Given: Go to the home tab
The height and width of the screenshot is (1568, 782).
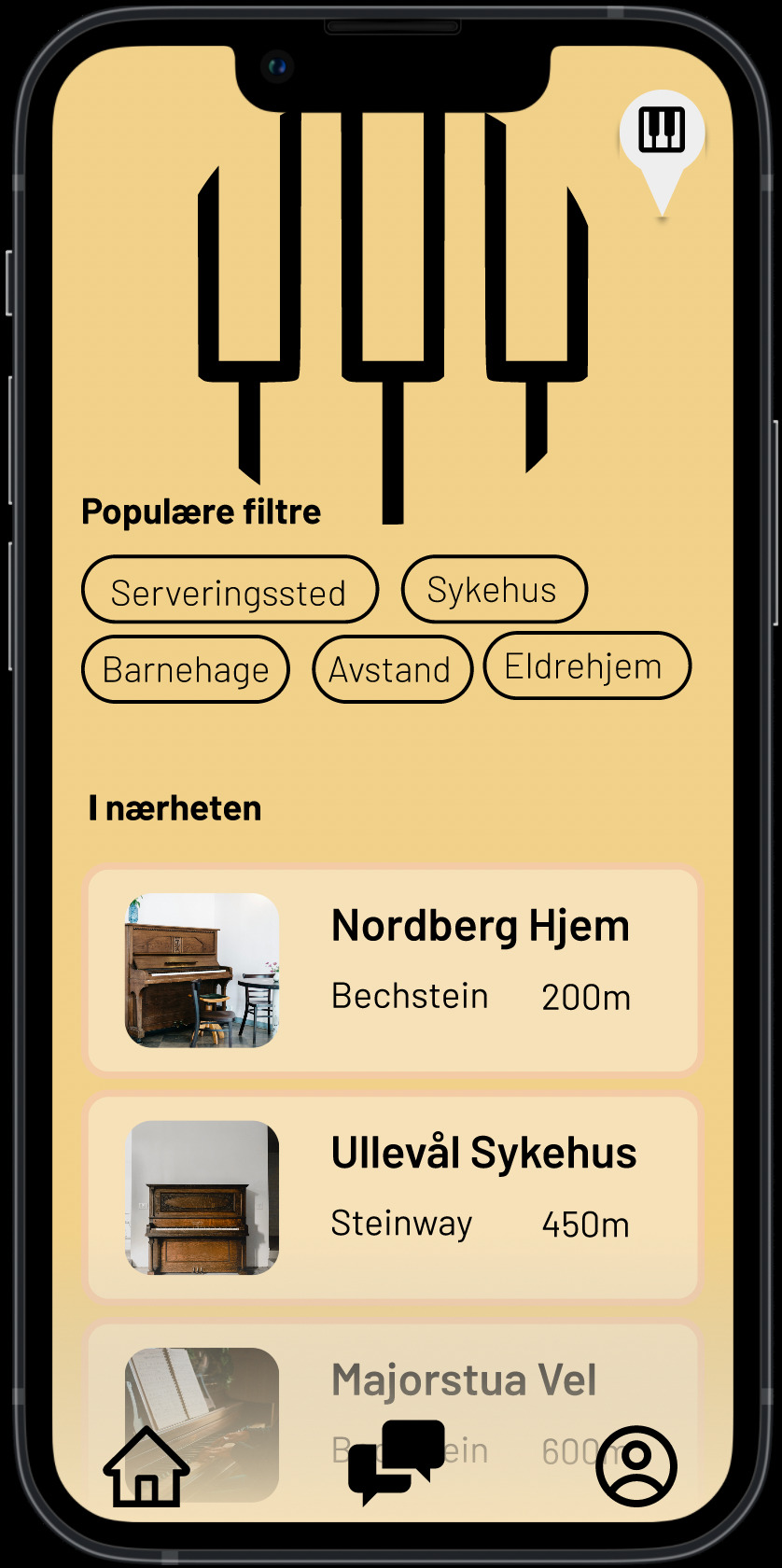Looking at the screenshot, I should point(147,1467).
